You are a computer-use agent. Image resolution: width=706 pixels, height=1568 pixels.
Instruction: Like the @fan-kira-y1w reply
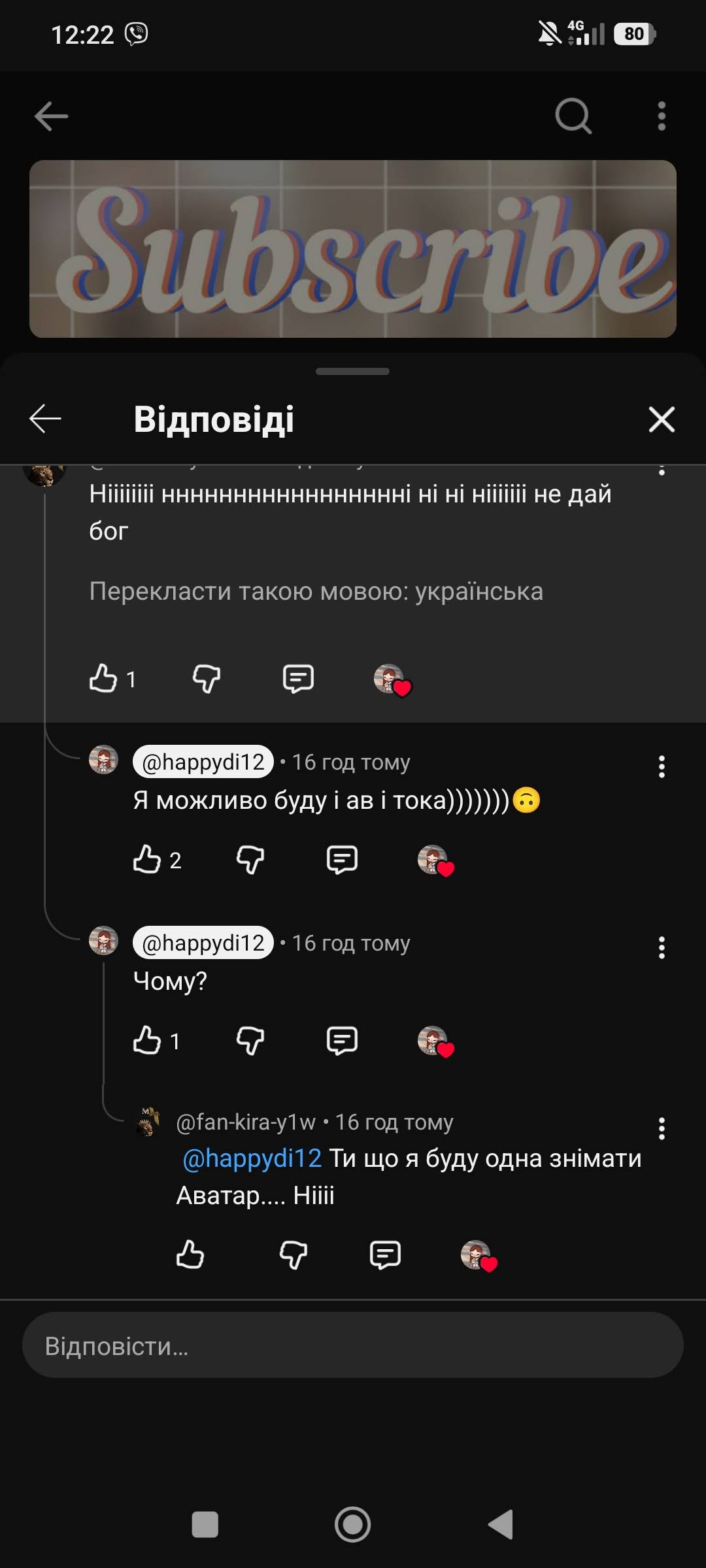[190, 1254]
